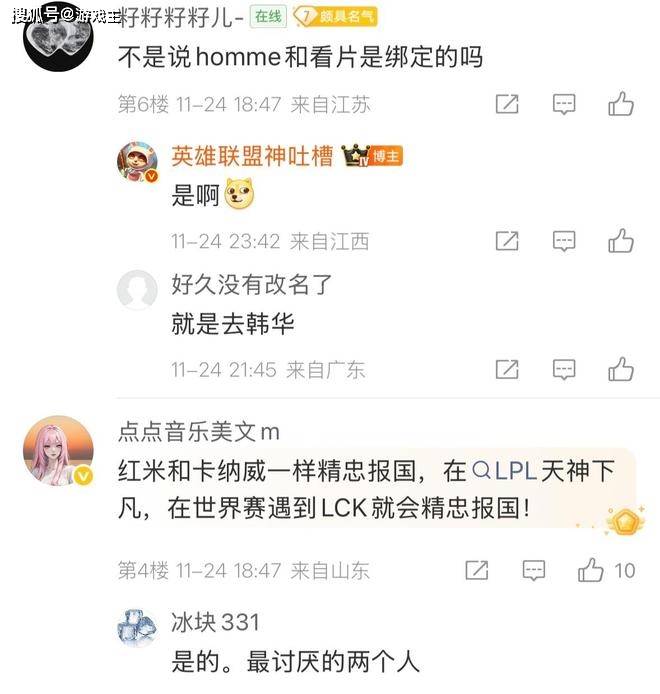Reply to the 第6楼 comment from 江苏
The width and height of the screenshot is (660, 694).
tap(564, 104)
